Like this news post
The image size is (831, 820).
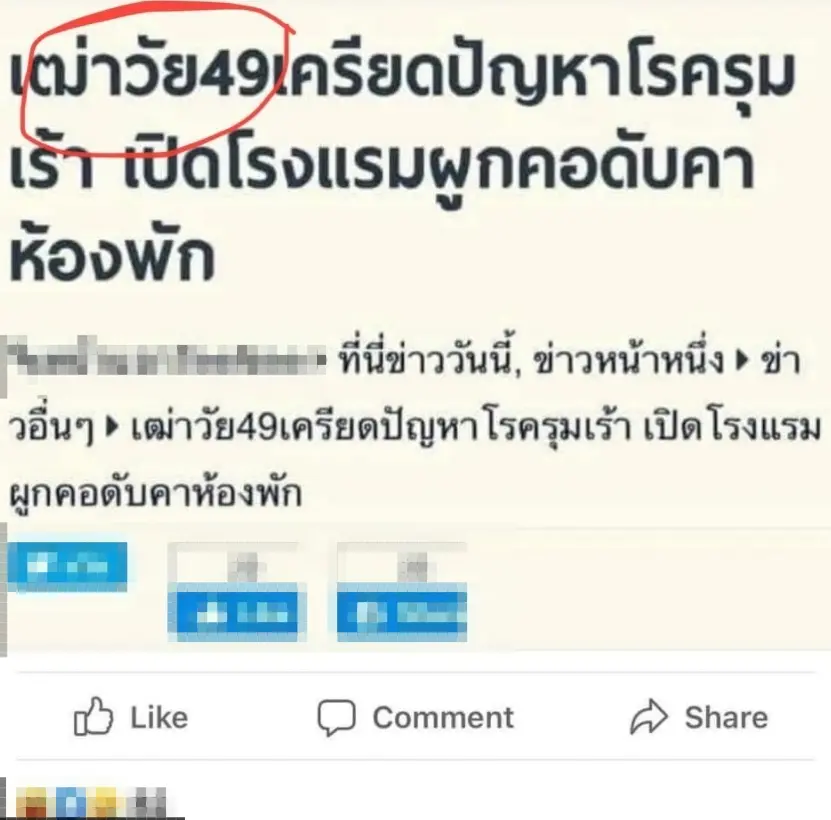pyautogui.click(x=130, y=717)
